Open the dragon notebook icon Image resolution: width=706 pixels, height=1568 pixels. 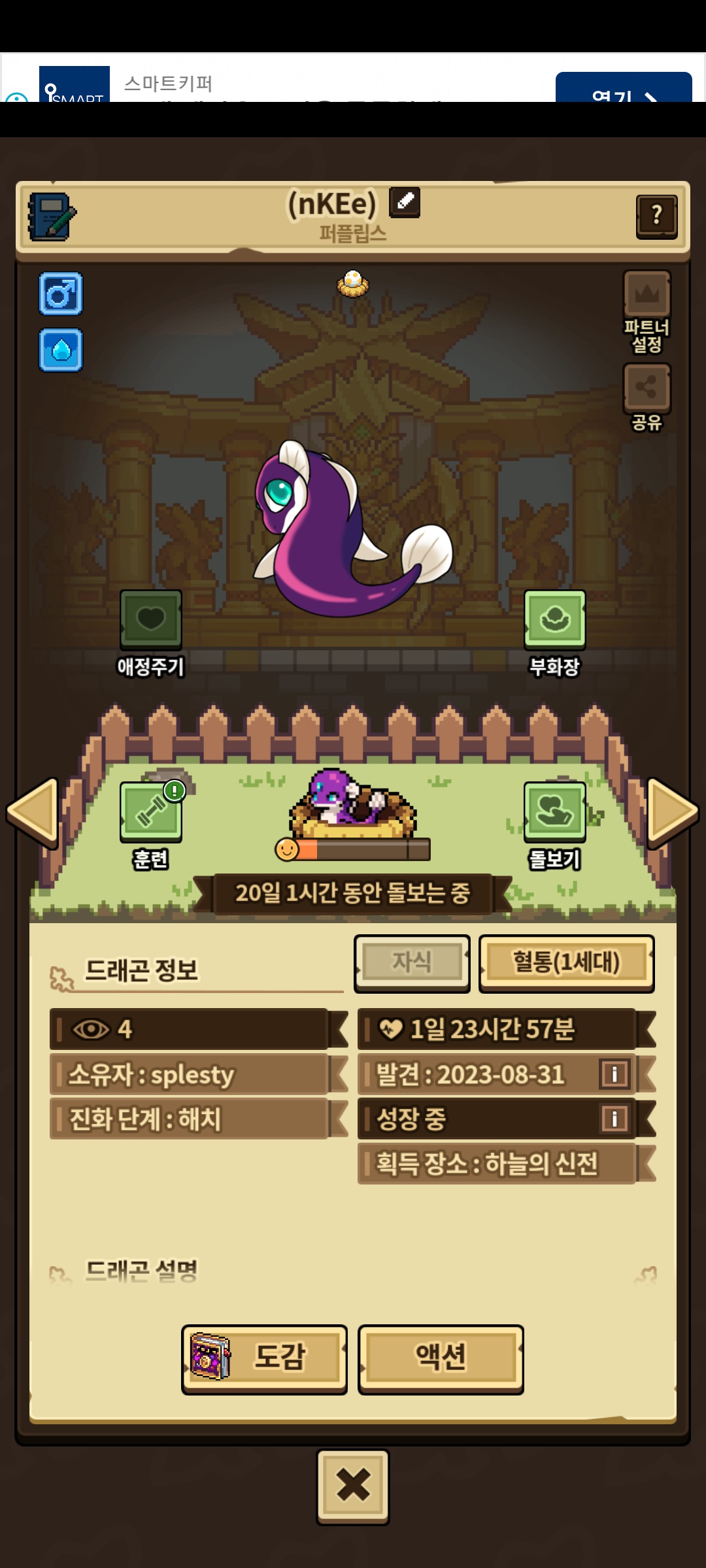52,217
